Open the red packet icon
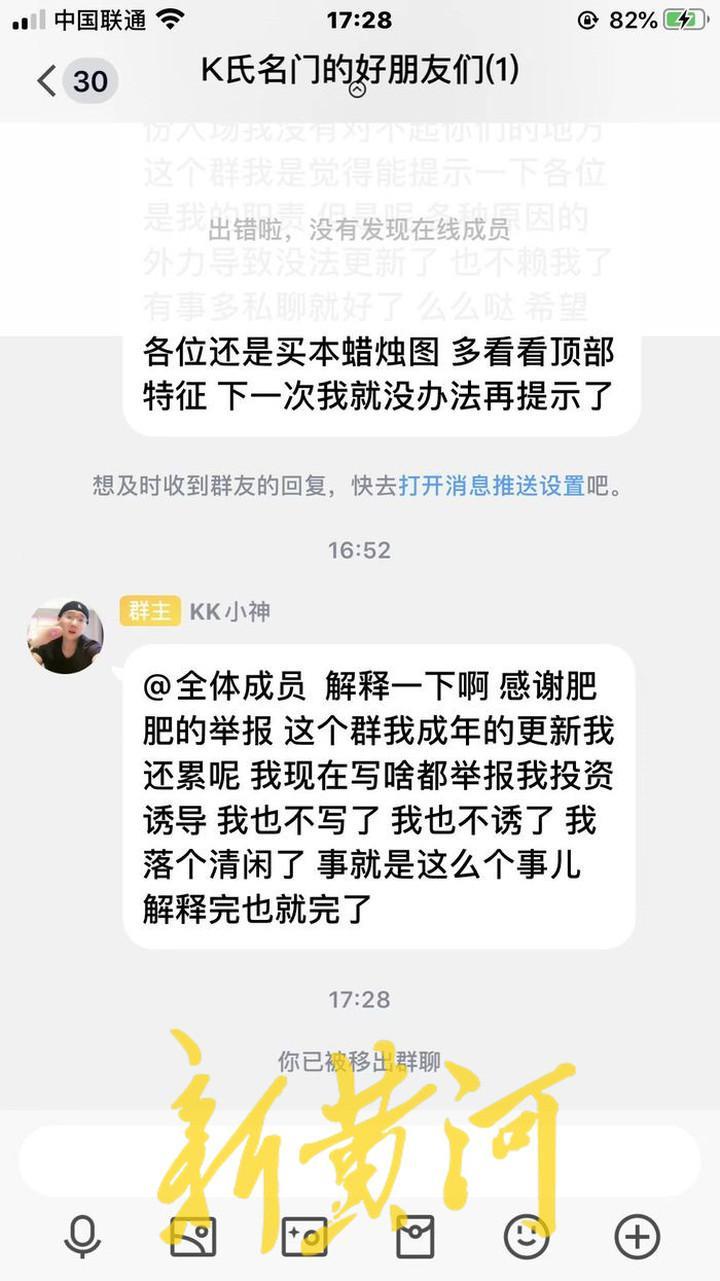 pyautogui.click(x=415, y=1238)
